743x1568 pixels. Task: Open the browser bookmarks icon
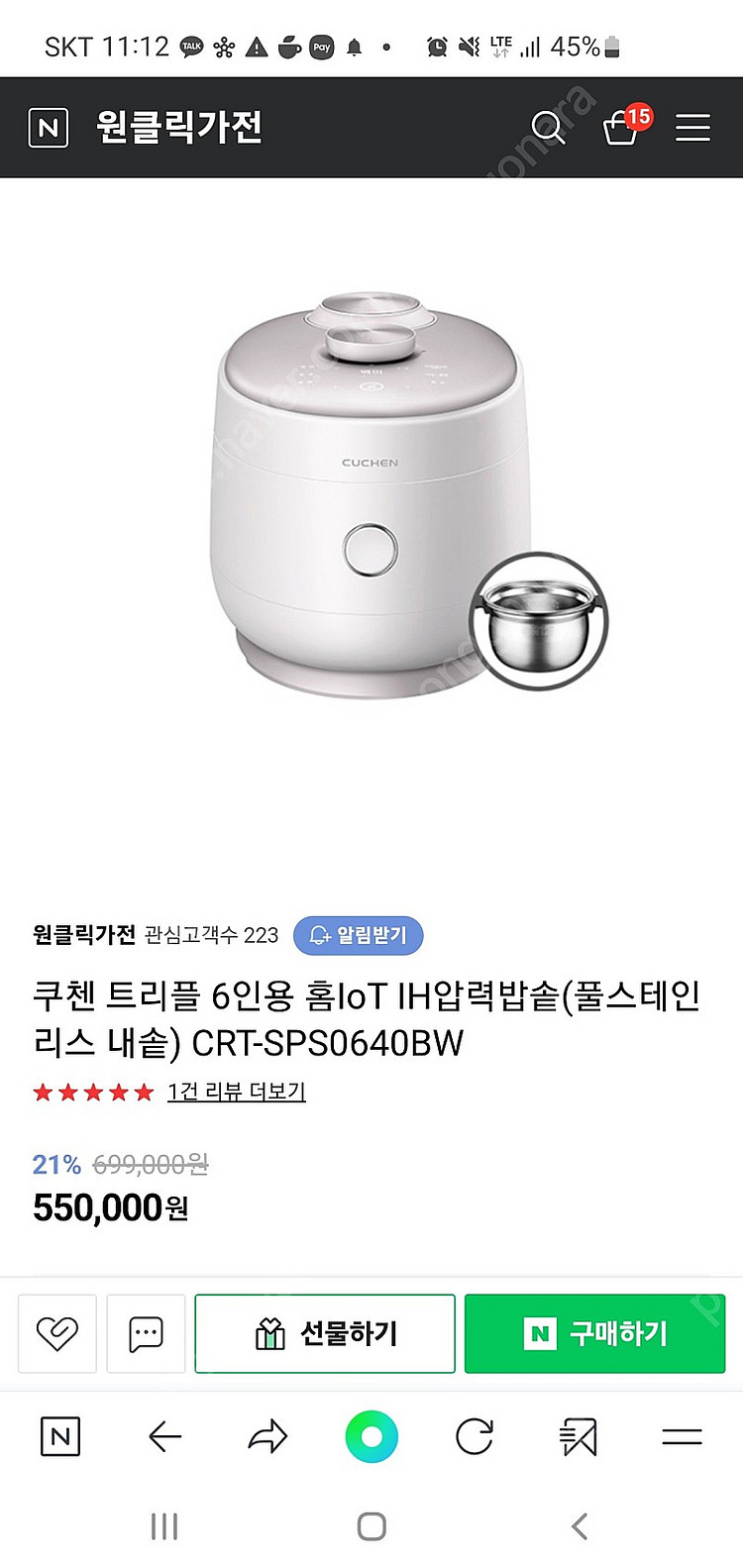tap(579, 1437)
